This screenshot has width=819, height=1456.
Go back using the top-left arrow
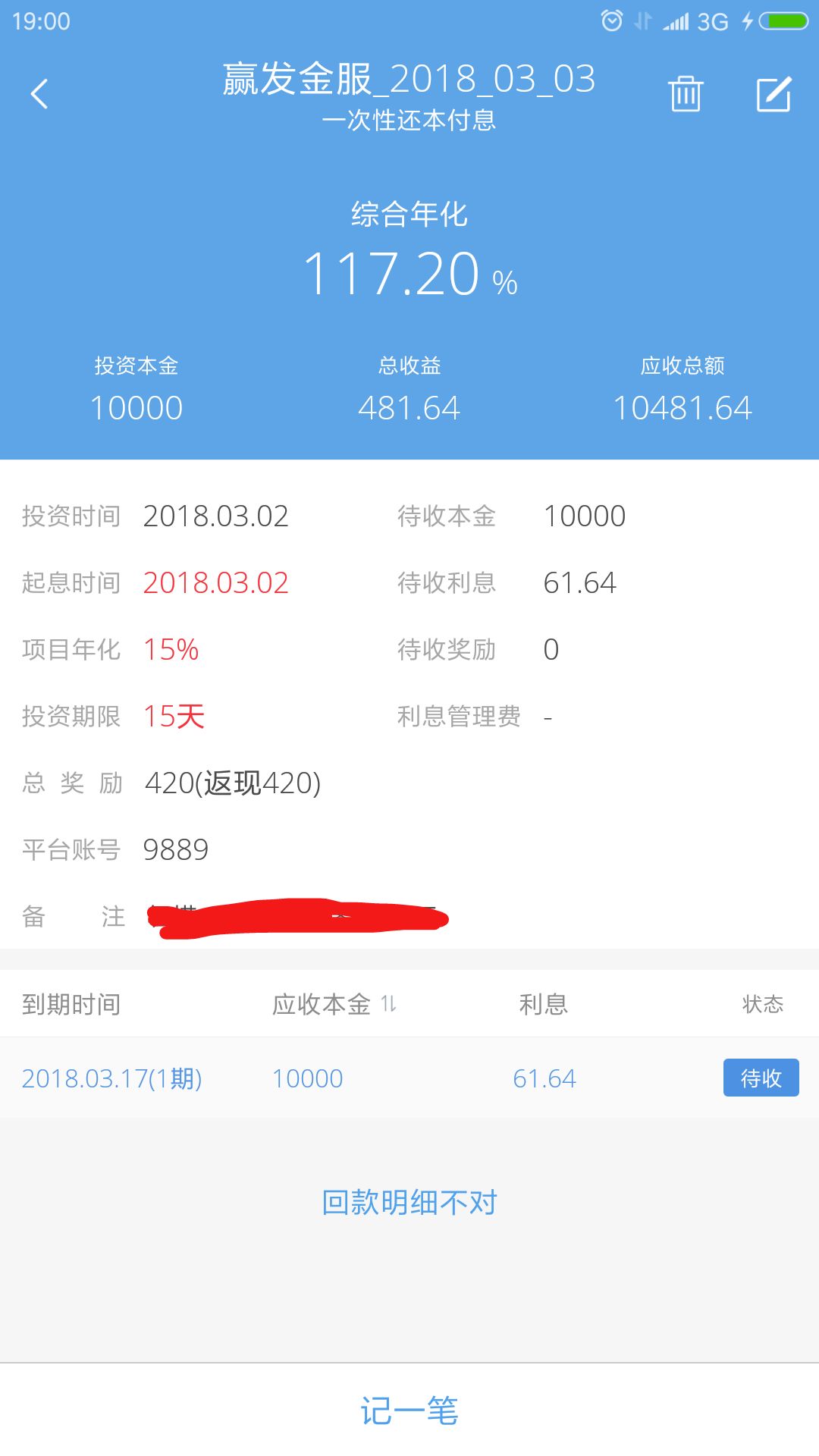[39, 94]
